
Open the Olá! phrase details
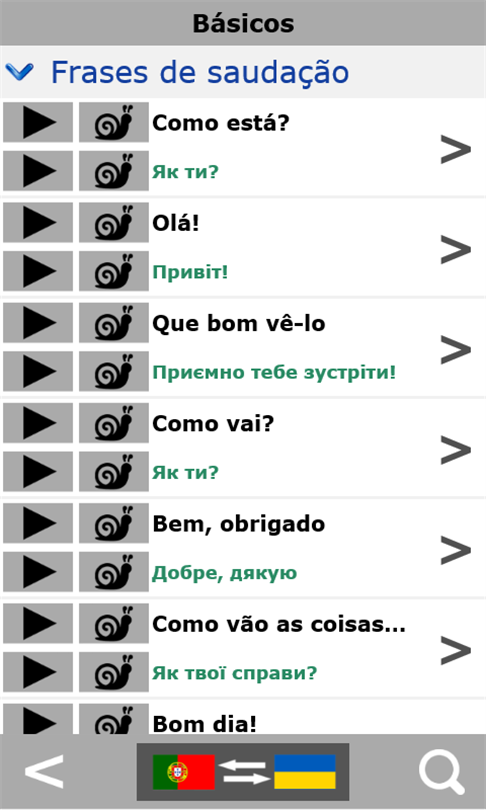(456, 249)
